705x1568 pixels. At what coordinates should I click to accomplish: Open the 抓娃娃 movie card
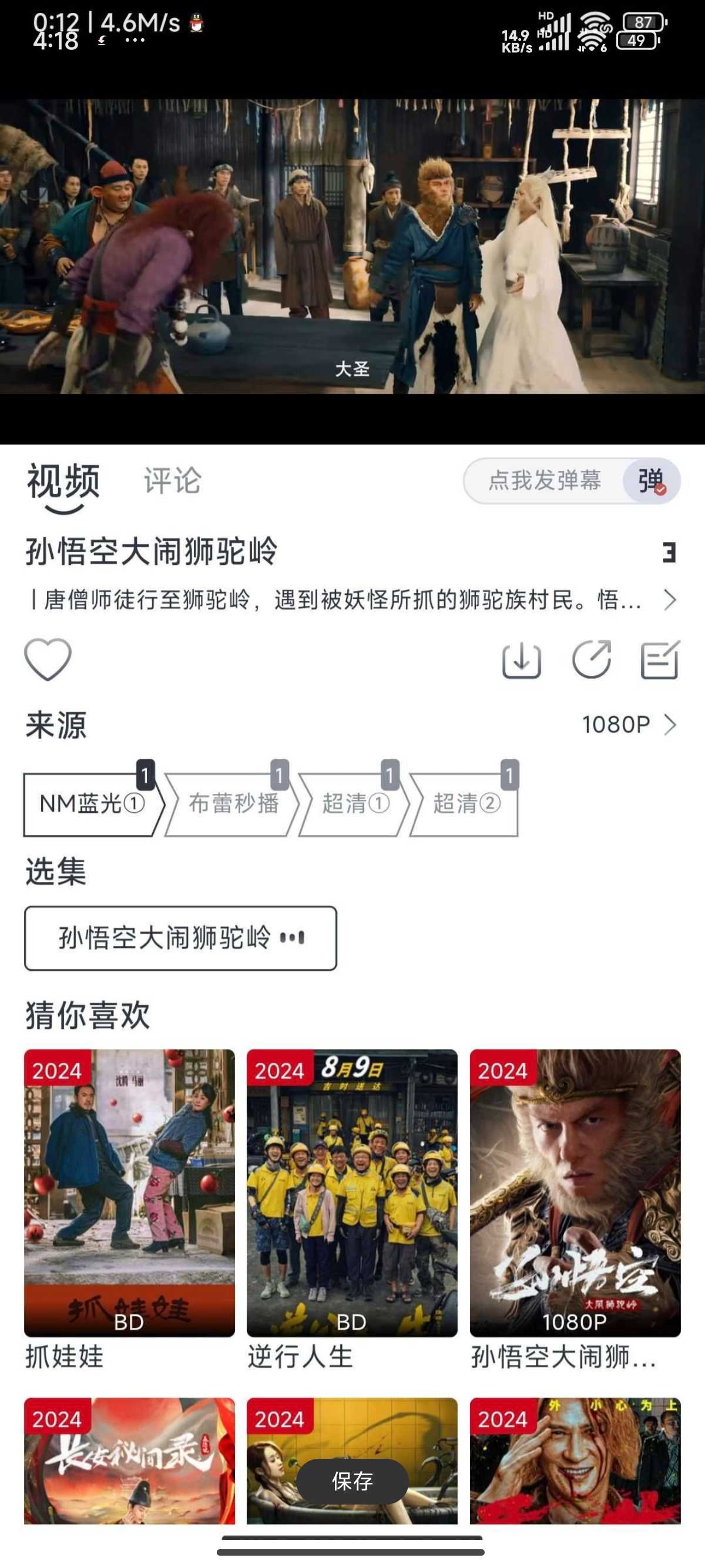click(129, 1193)
